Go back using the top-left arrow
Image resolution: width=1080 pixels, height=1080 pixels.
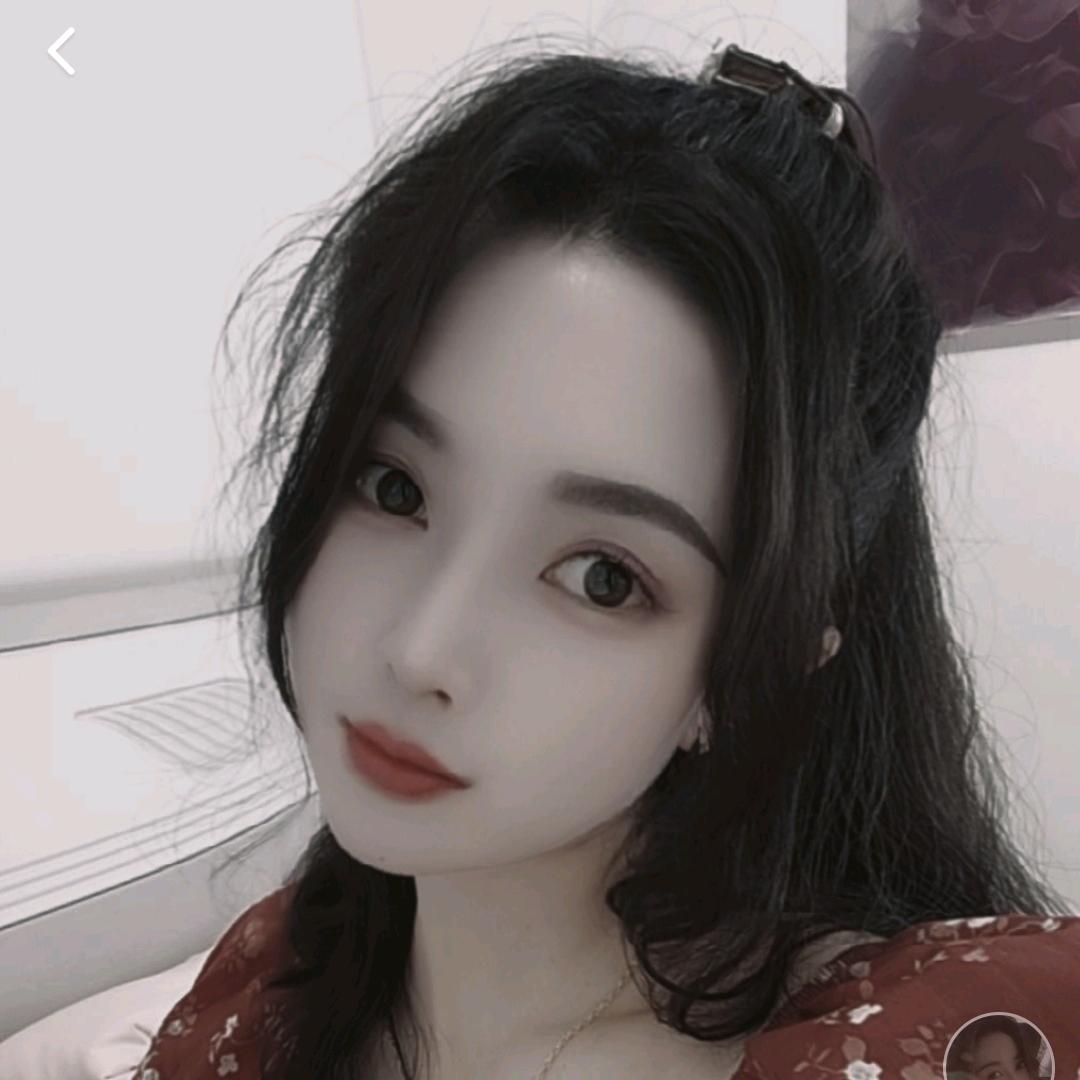(61, 51)
